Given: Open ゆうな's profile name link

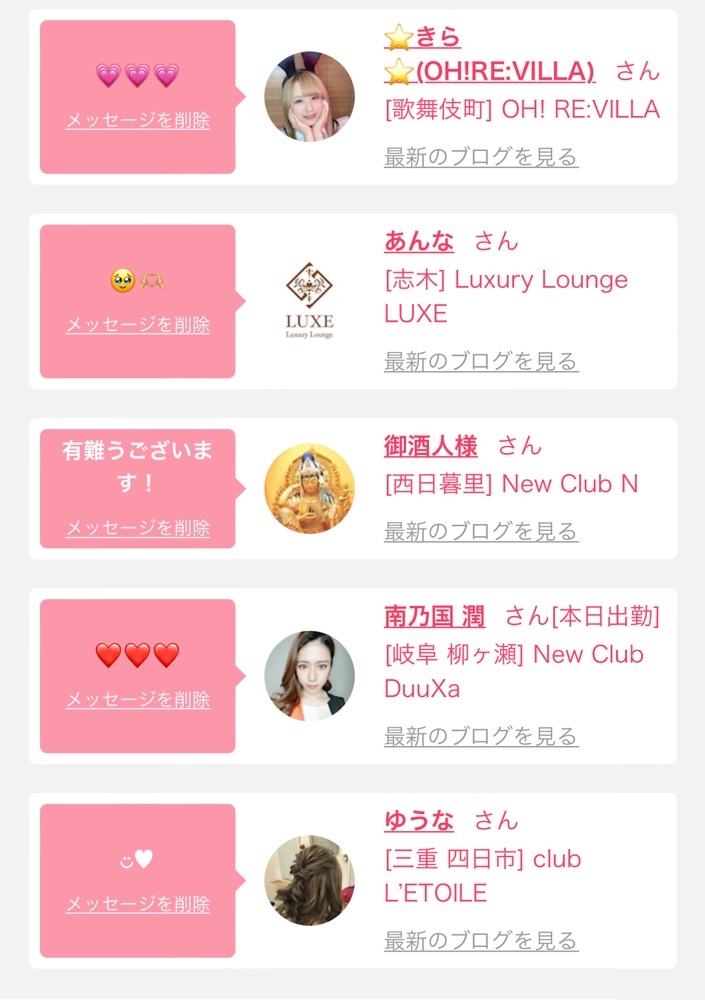Looking at the screenshot, I should point(419,820).
